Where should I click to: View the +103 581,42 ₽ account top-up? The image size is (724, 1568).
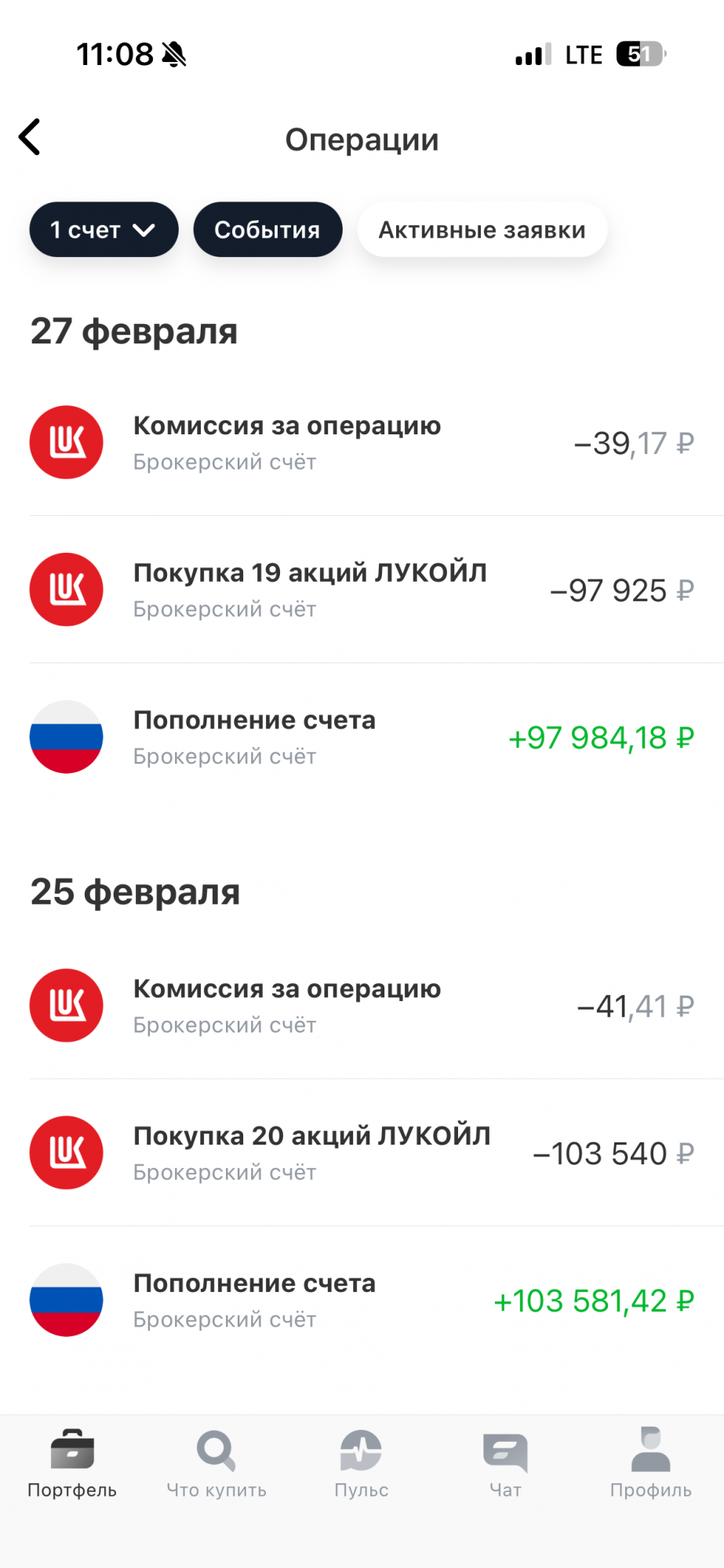coord(362,1301)
